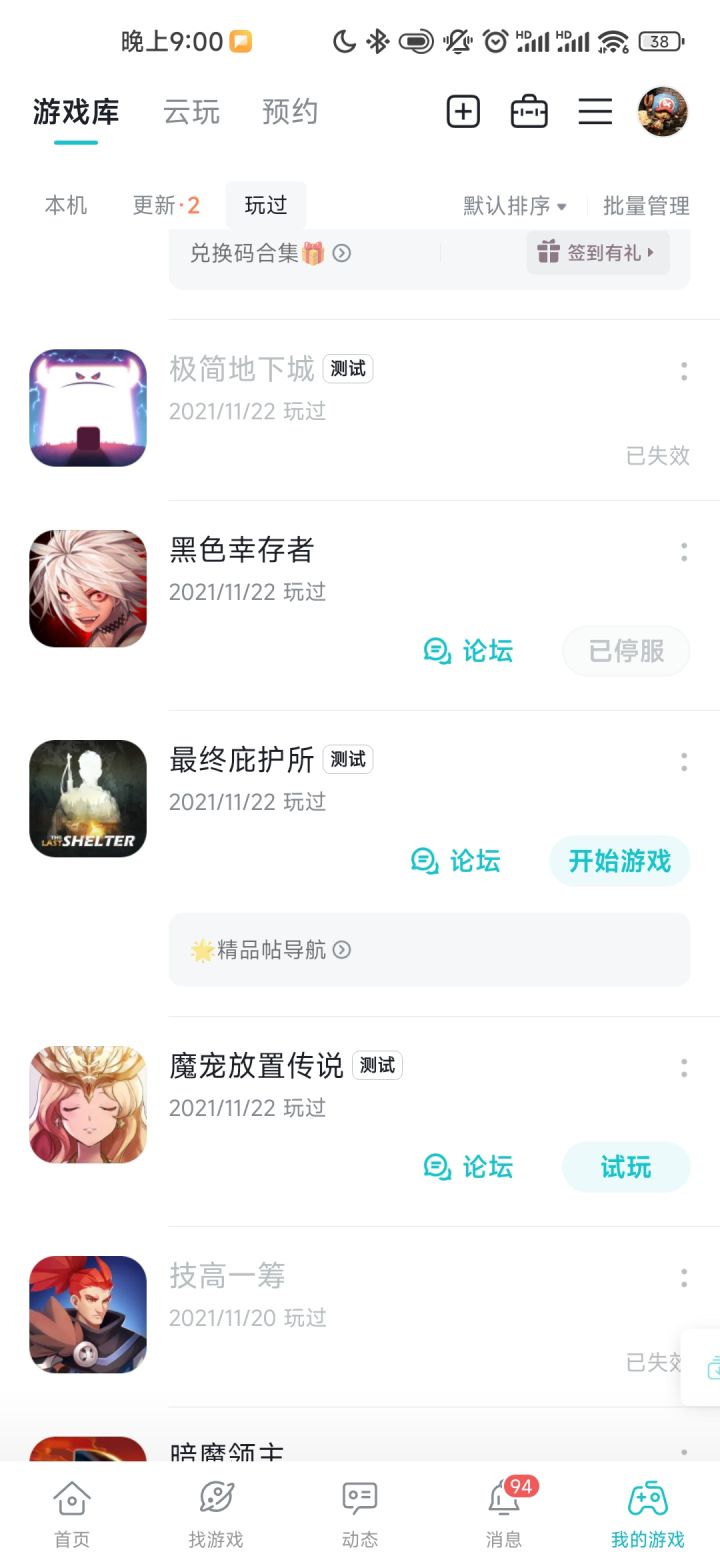Screen dimensions: 720x1560
Task: Tap 消息 bell icon with 94 badge
Action: [x=503, y=1497]
